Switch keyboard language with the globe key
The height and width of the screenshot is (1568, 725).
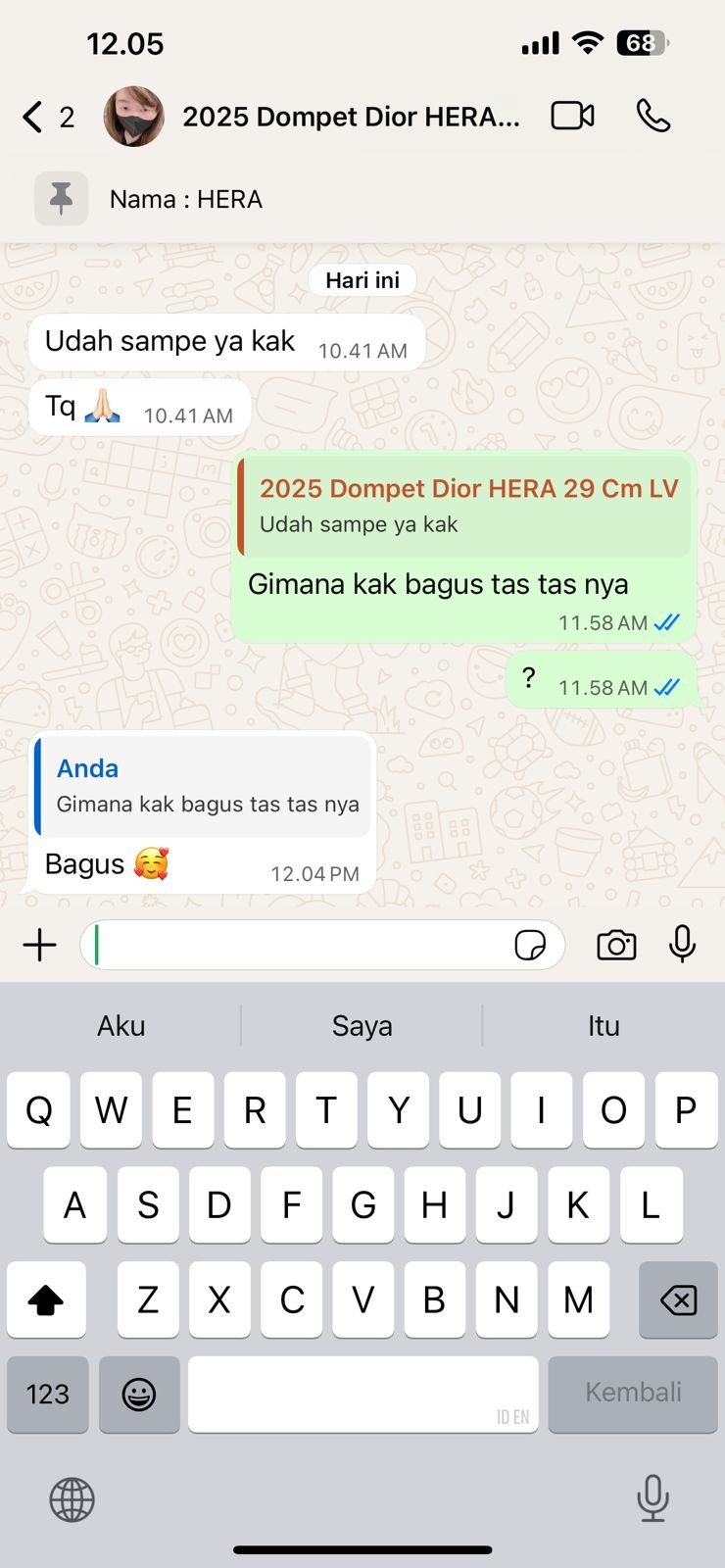(72, 1499)
